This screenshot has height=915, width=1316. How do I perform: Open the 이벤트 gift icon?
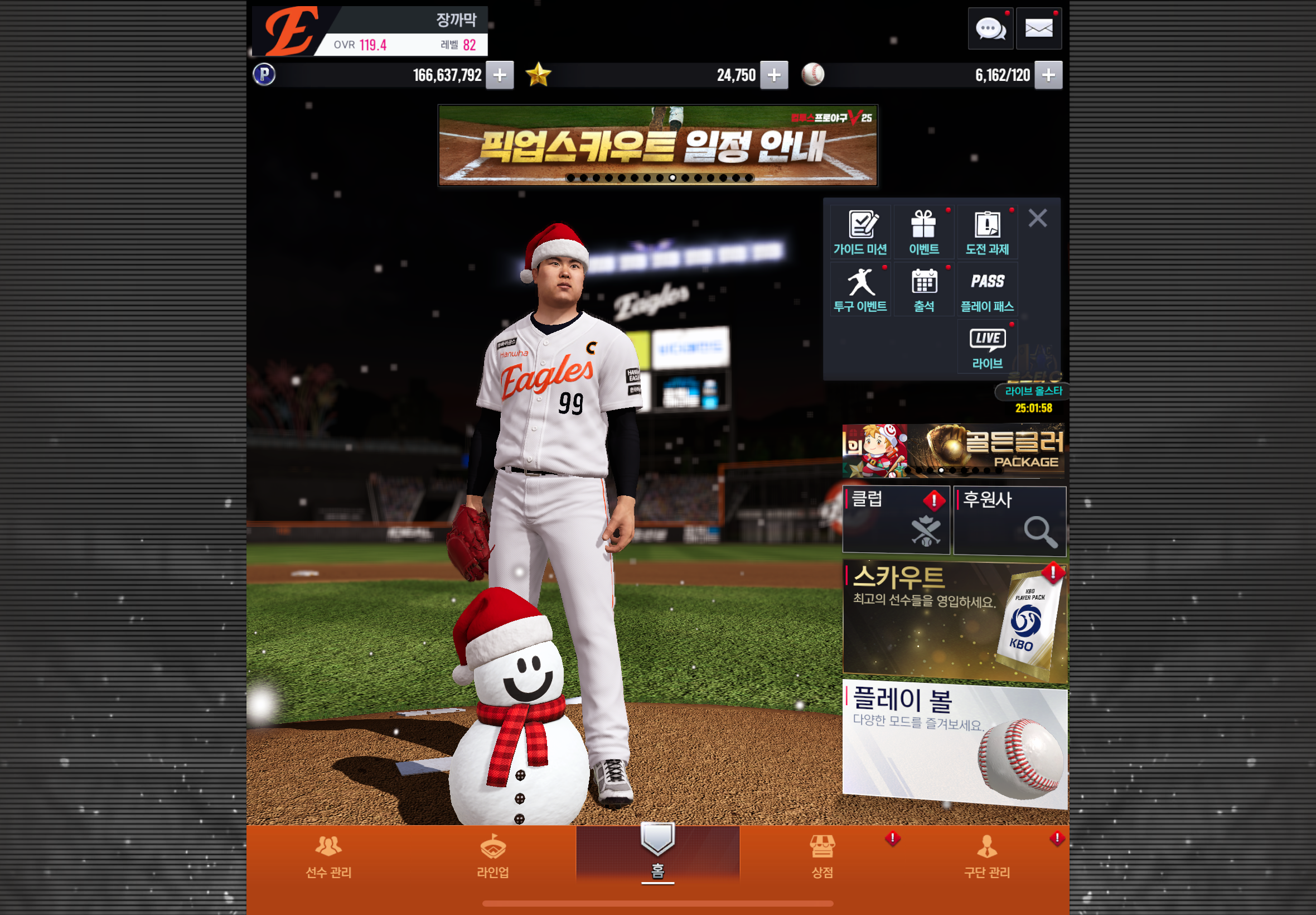[923, 232]
